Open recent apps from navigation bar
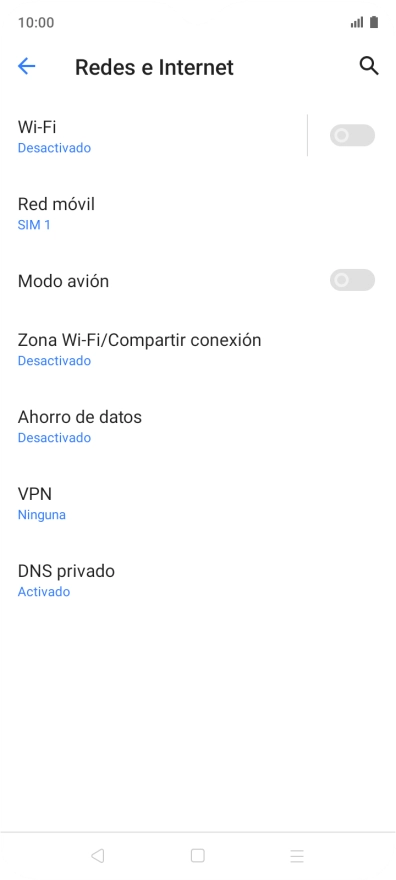396x880 pixels. (x=297, y=856)
